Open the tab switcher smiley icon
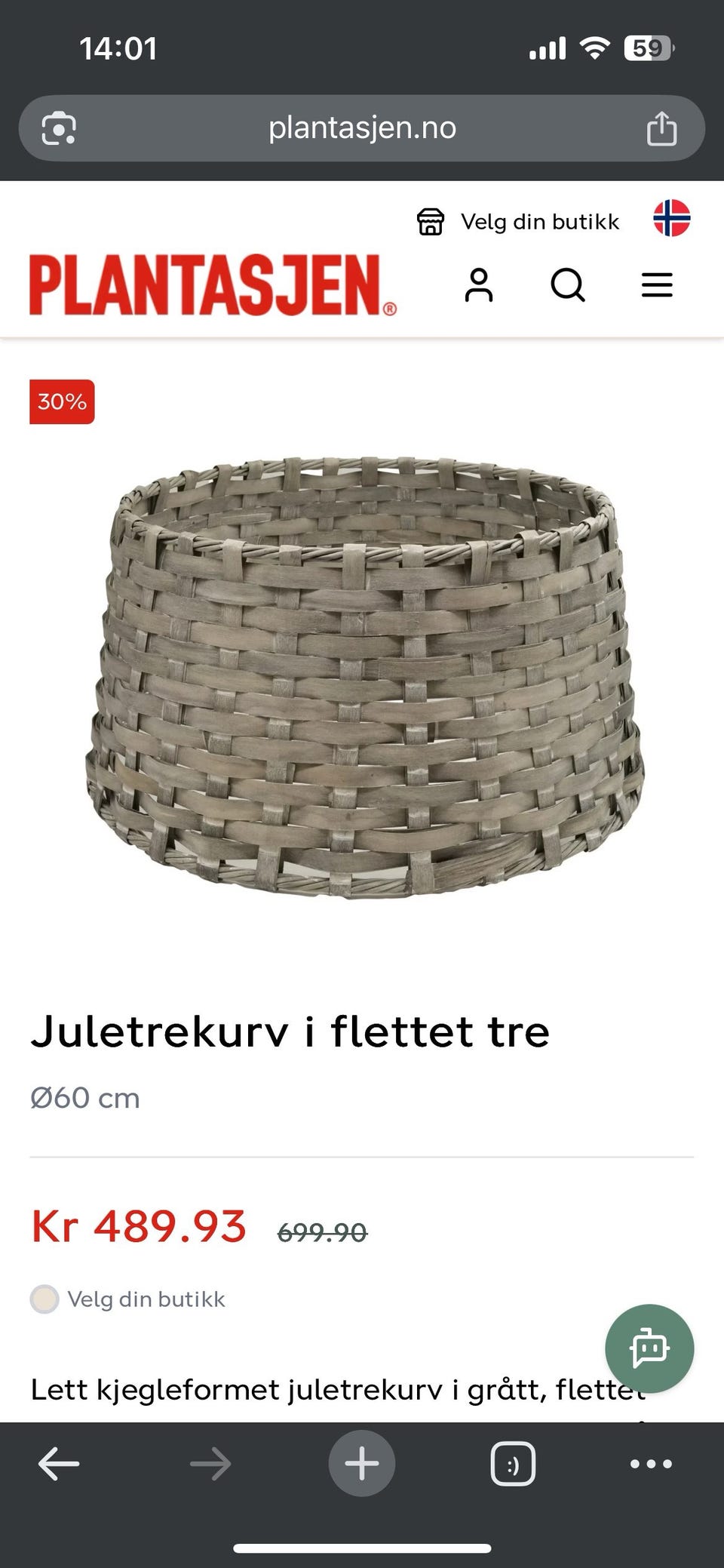724x1568 pixels. coord(513,1465)
